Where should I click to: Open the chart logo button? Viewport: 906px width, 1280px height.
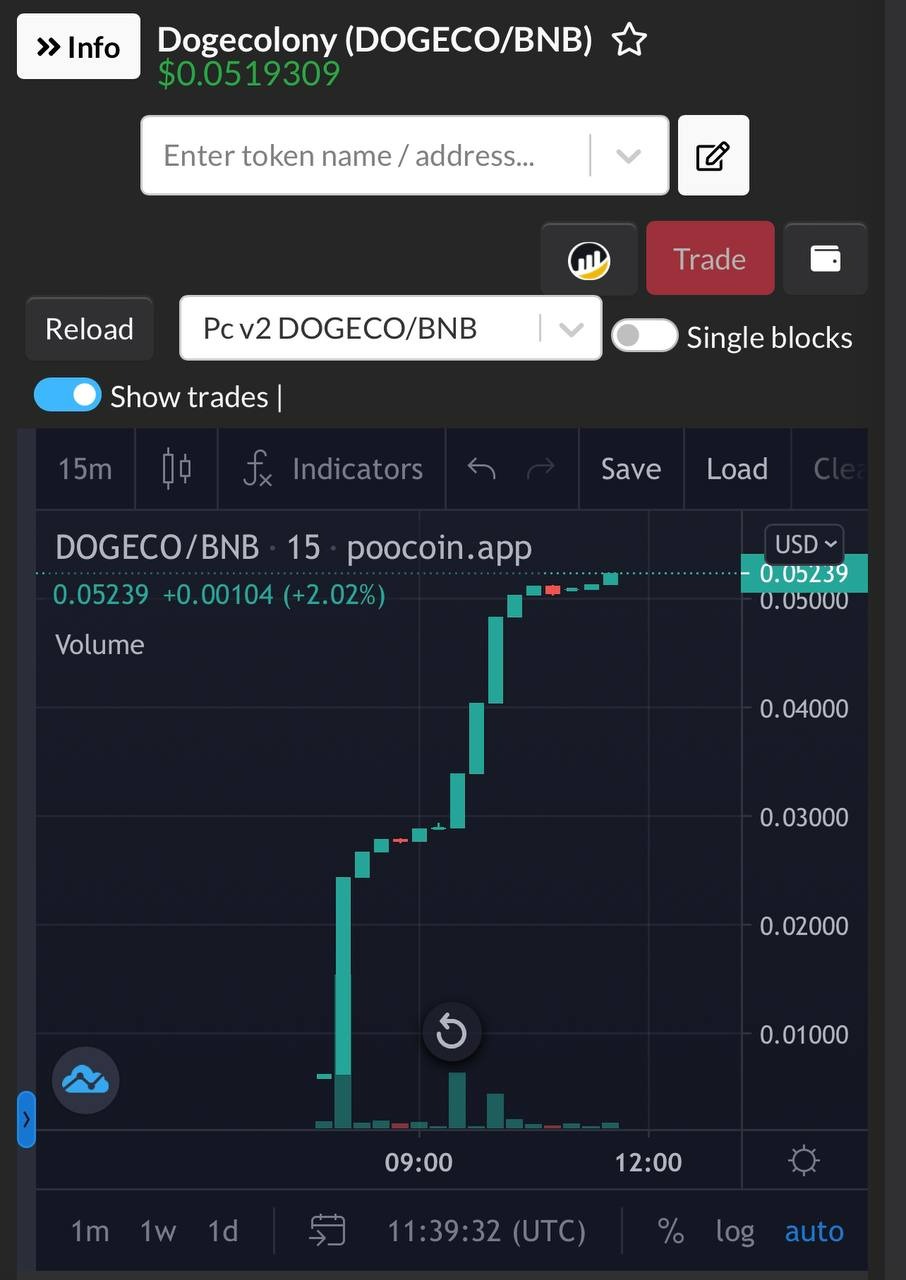click(589, 259)
